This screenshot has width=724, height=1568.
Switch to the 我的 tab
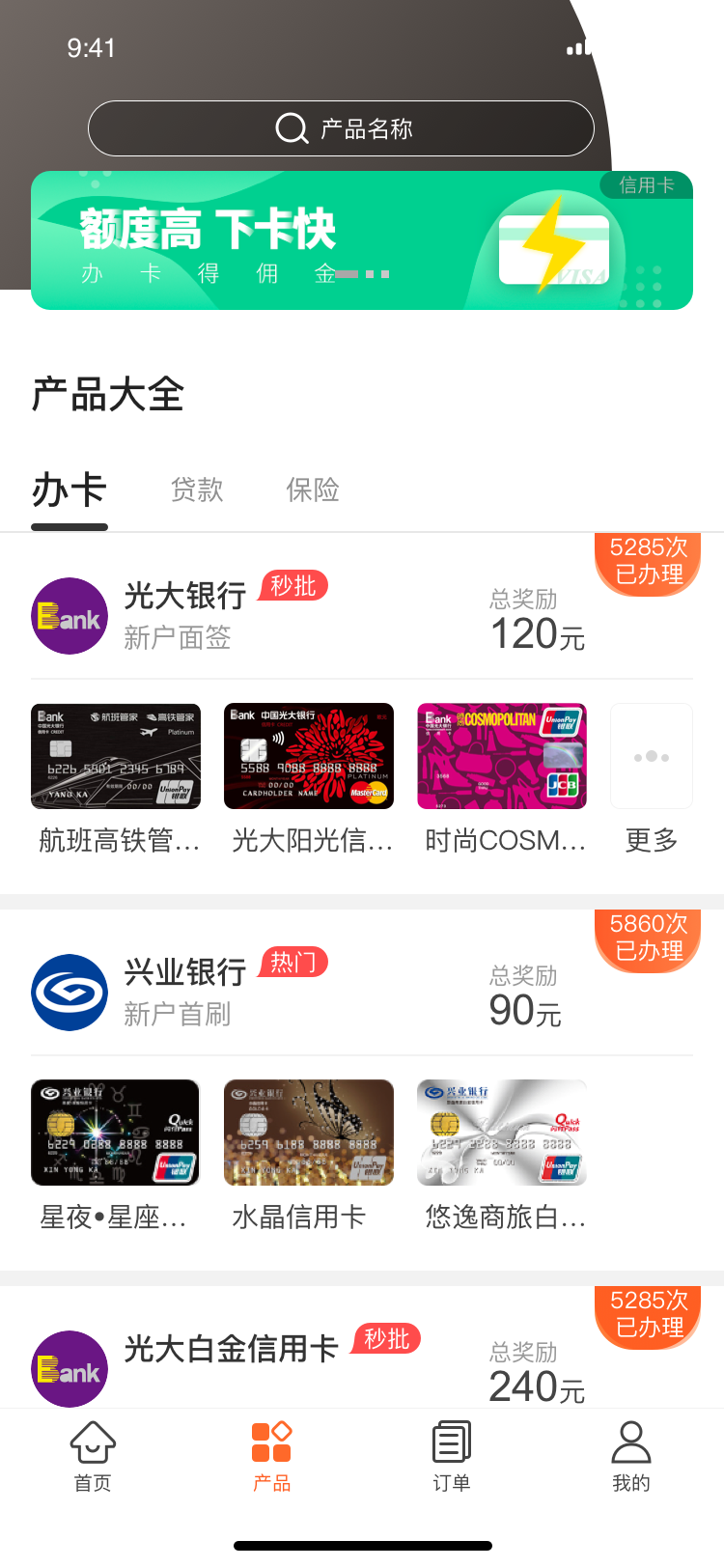click(x=631, y=1456)
